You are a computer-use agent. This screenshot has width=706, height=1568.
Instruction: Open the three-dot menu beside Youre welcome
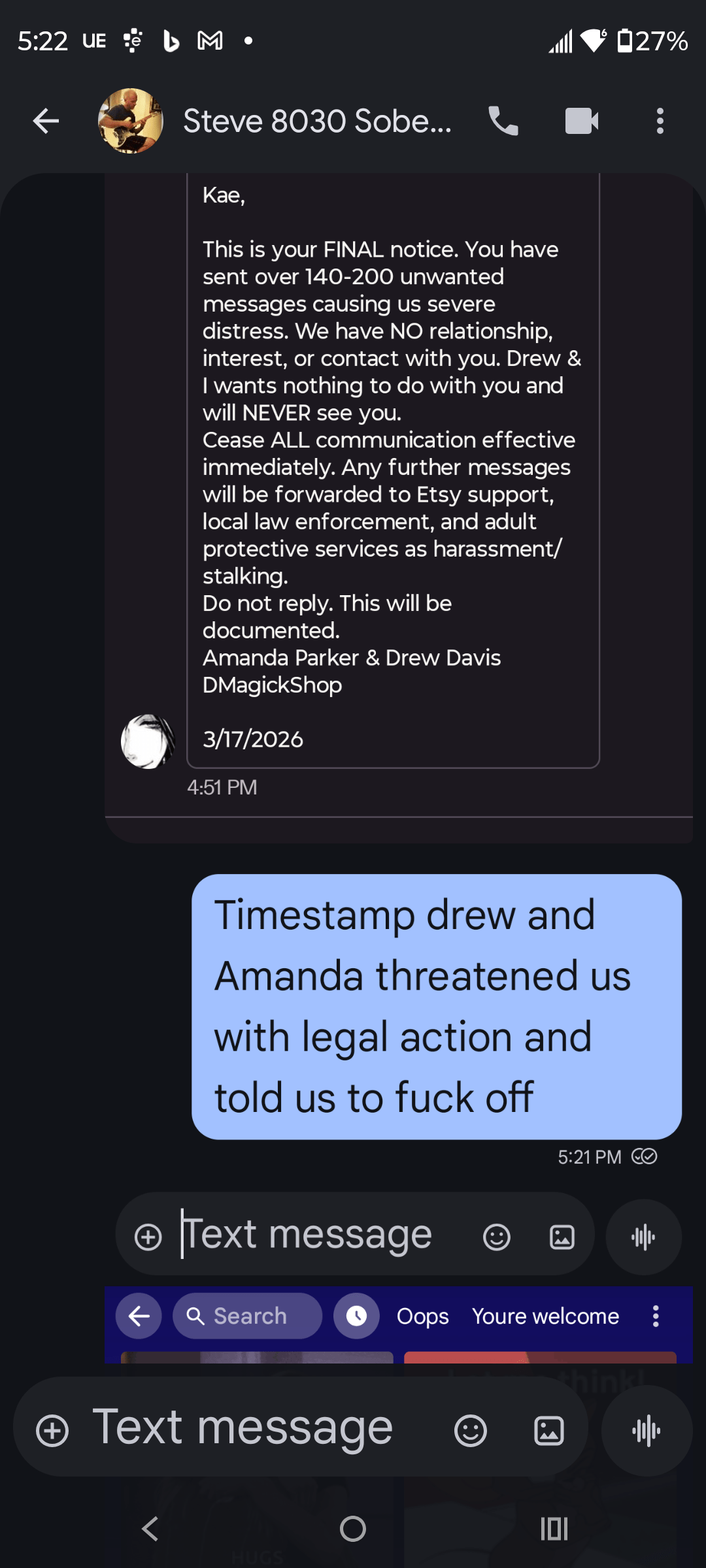pos(656,1316)
